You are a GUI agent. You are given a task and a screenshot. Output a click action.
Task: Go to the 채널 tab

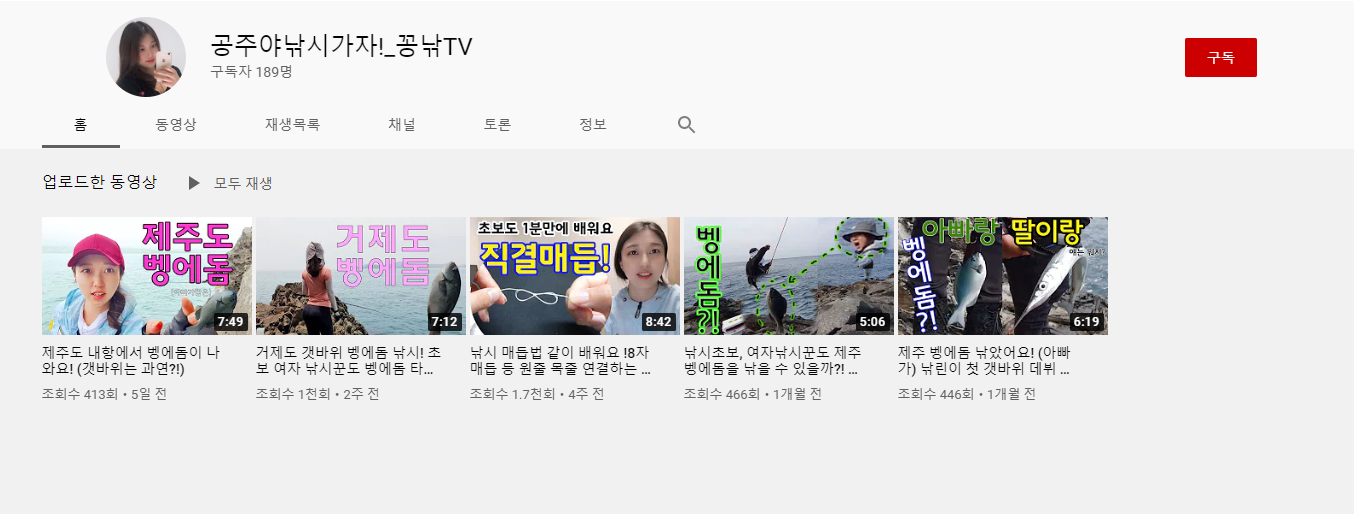click(x=402, y=125)
